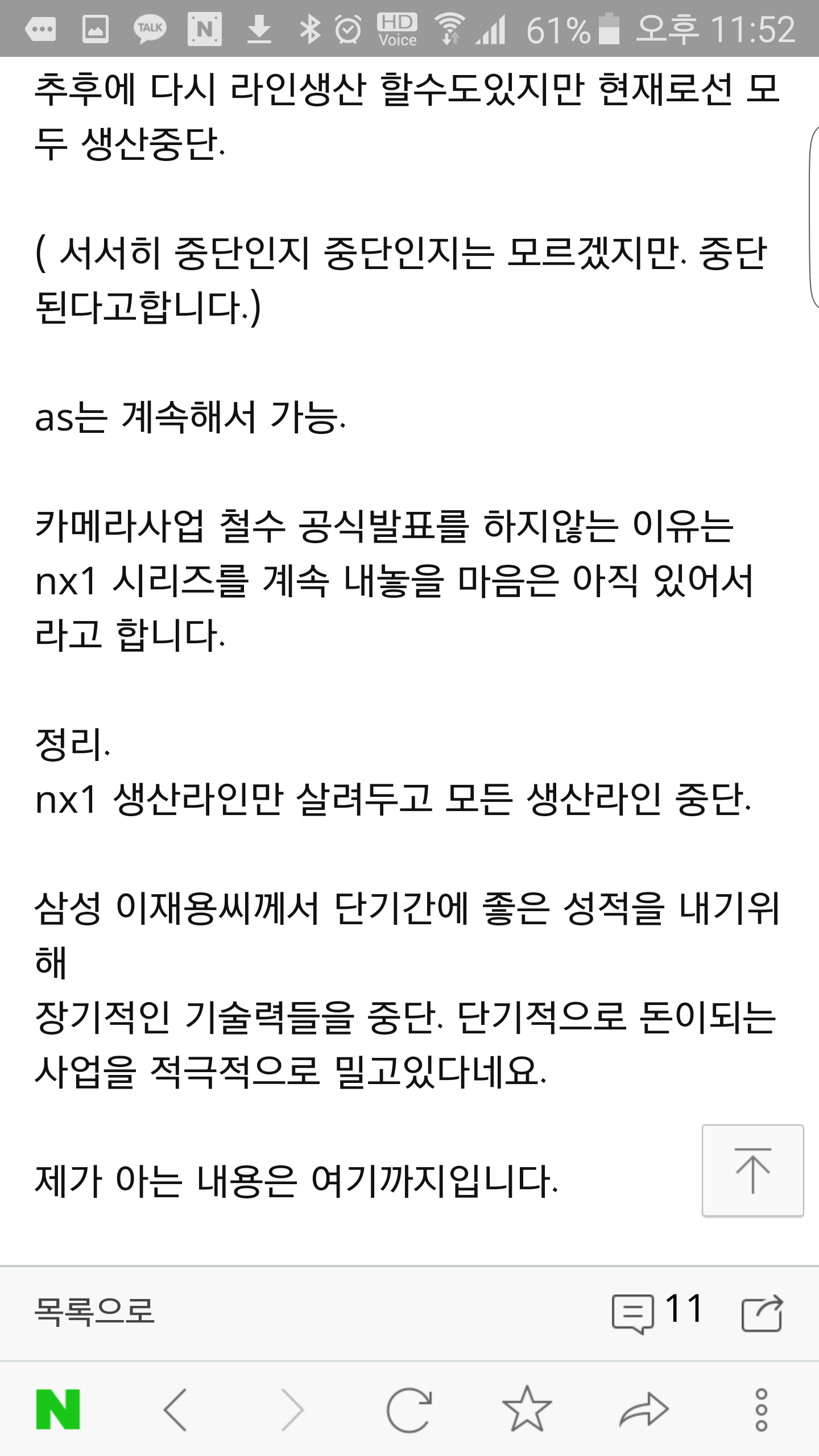819x1456 pixels.
Task: Tap the scroll-to-top arrow button
Action: 752,1170
